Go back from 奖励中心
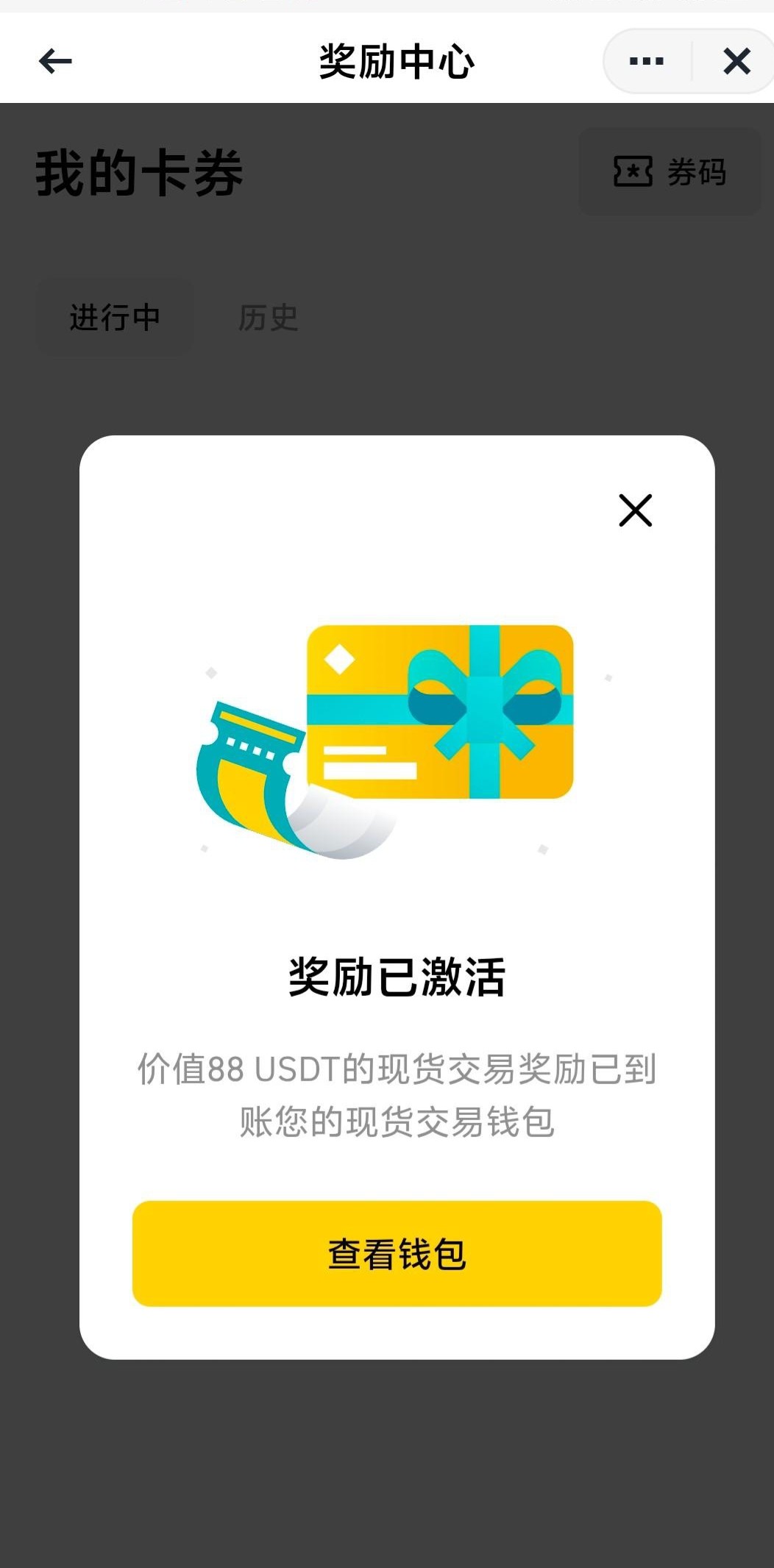This screenshot has width=774, height=1568. [x=55, y=61]
